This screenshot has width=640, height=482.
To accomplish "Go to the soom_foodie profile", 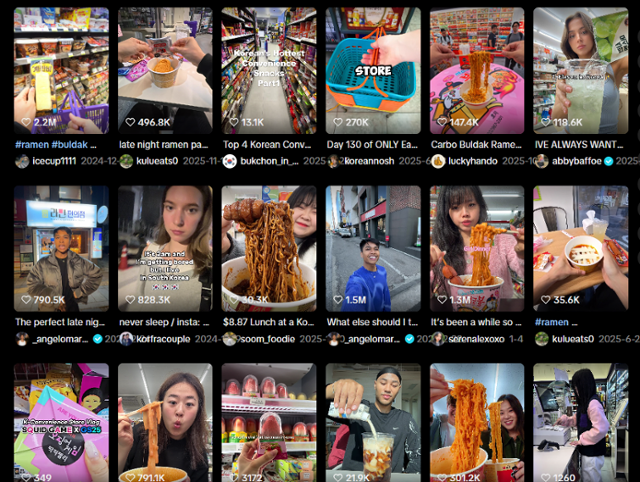I will pos(266,339).
